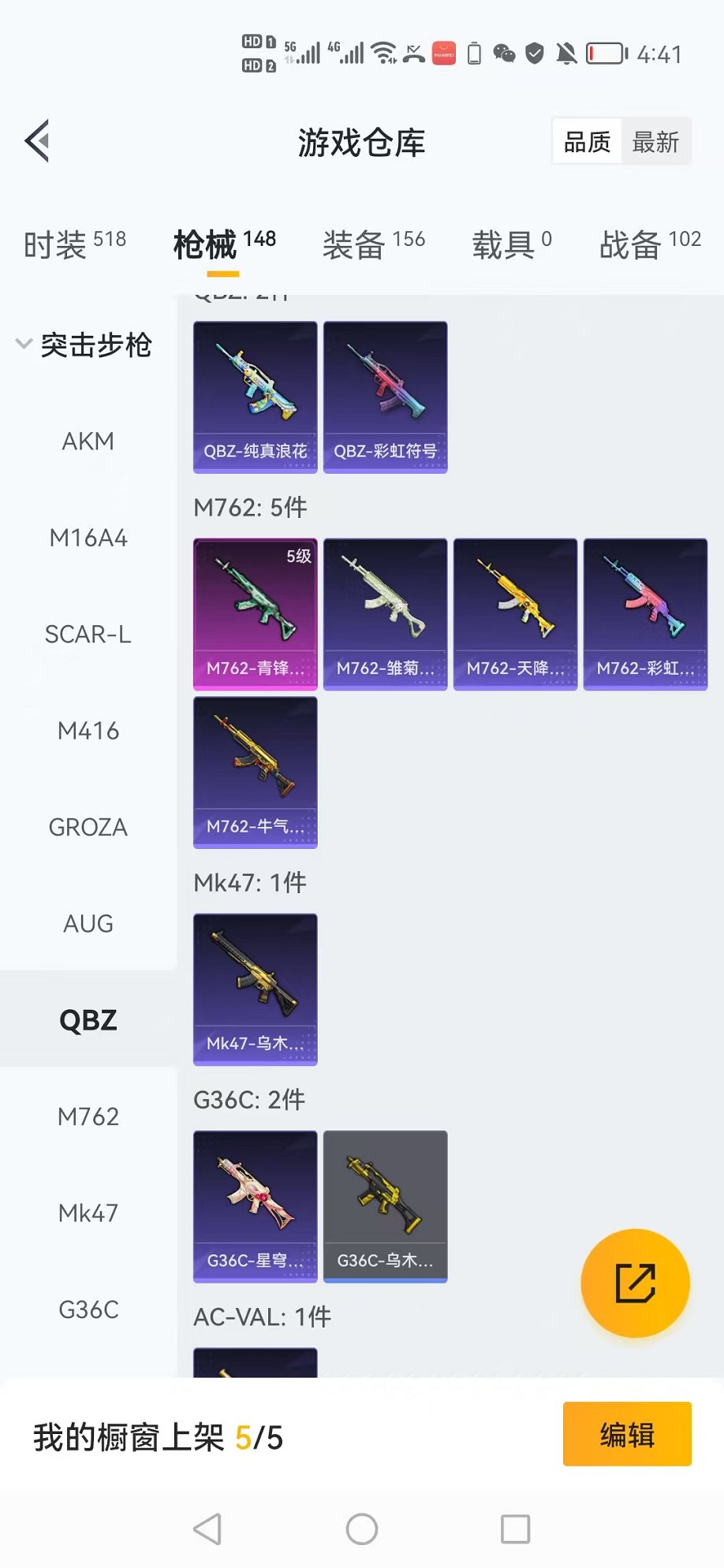Switch to the 时装 tab
This screenshot has height=1568, width=724.
tap(75, 244)
